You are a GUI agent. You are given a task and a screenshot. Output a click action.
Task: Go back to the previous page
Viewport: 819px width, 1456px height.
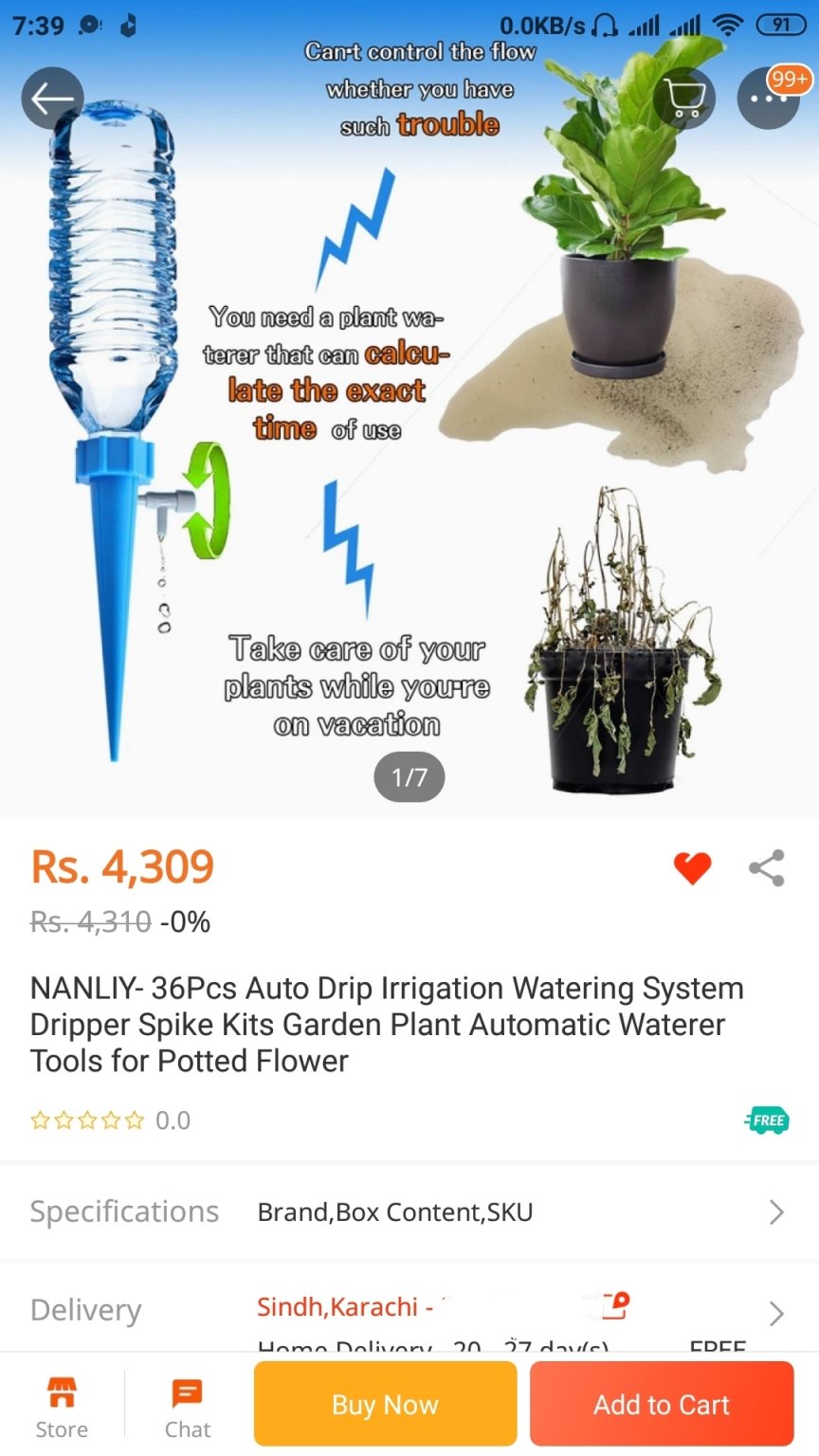[x=52, y=99]
